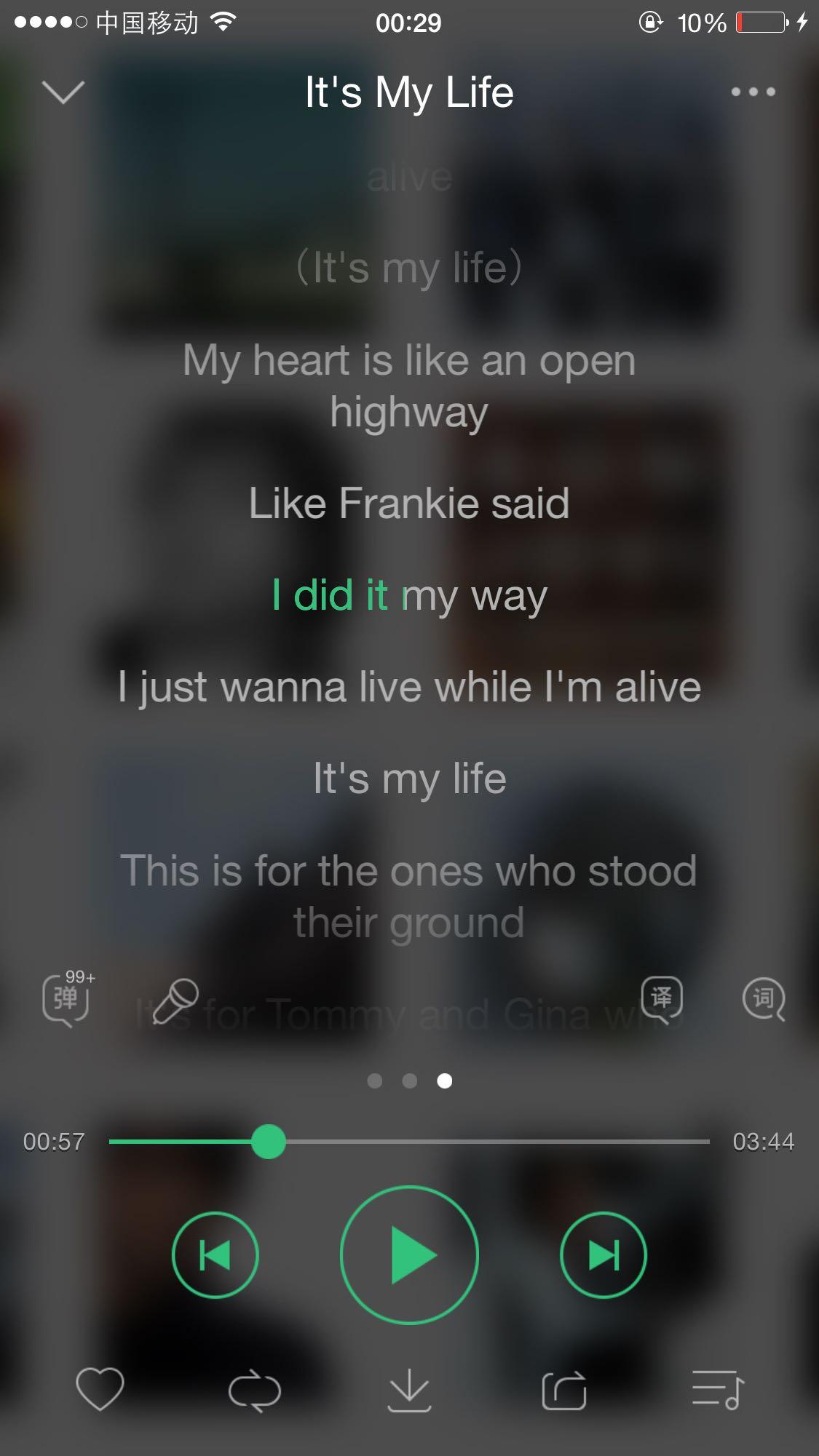Select the first page indicator dot

(x=375, y=1081)
